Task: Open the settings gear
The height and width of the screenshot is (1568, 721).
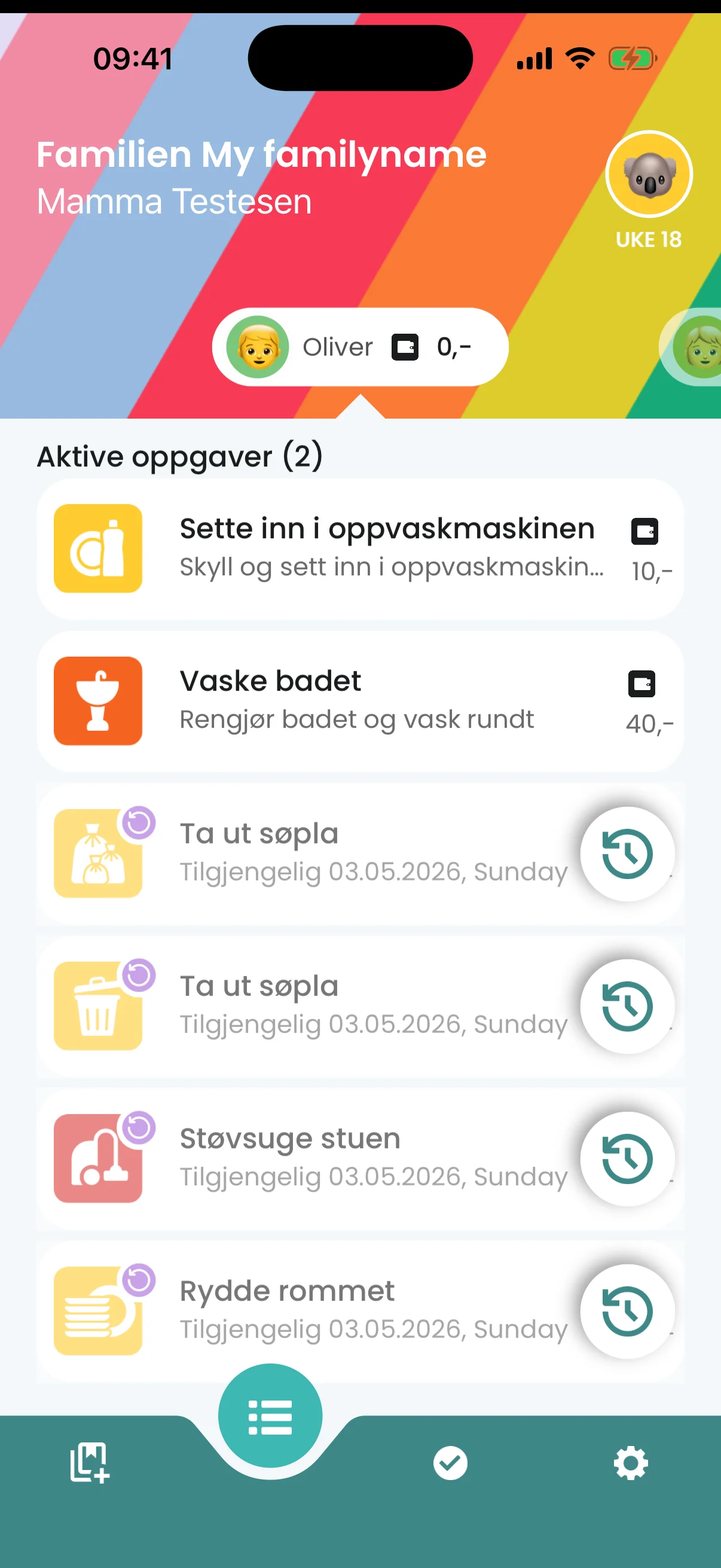Action: click(631, 1464)
